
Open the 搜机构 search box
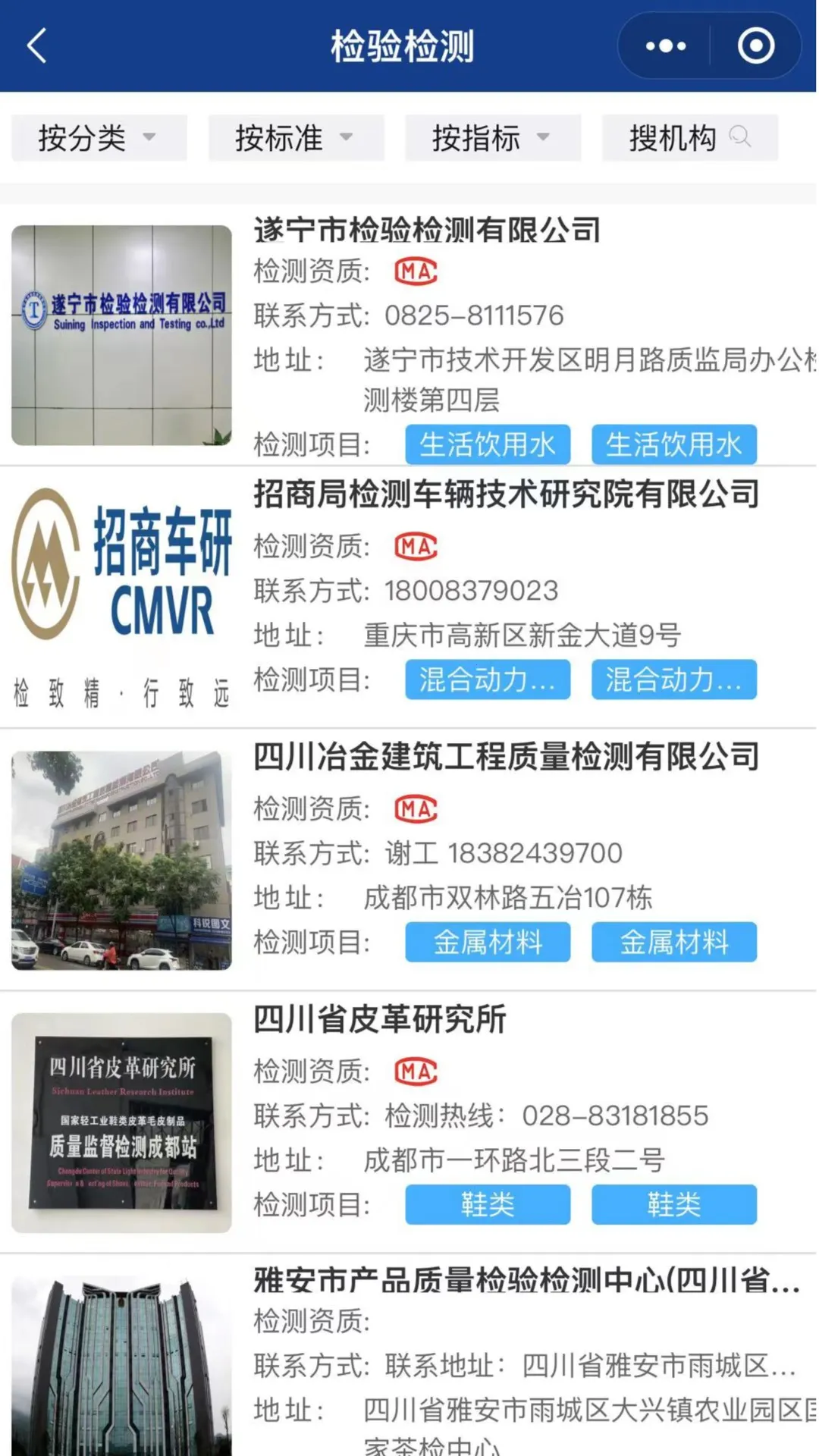click(689, 138)
